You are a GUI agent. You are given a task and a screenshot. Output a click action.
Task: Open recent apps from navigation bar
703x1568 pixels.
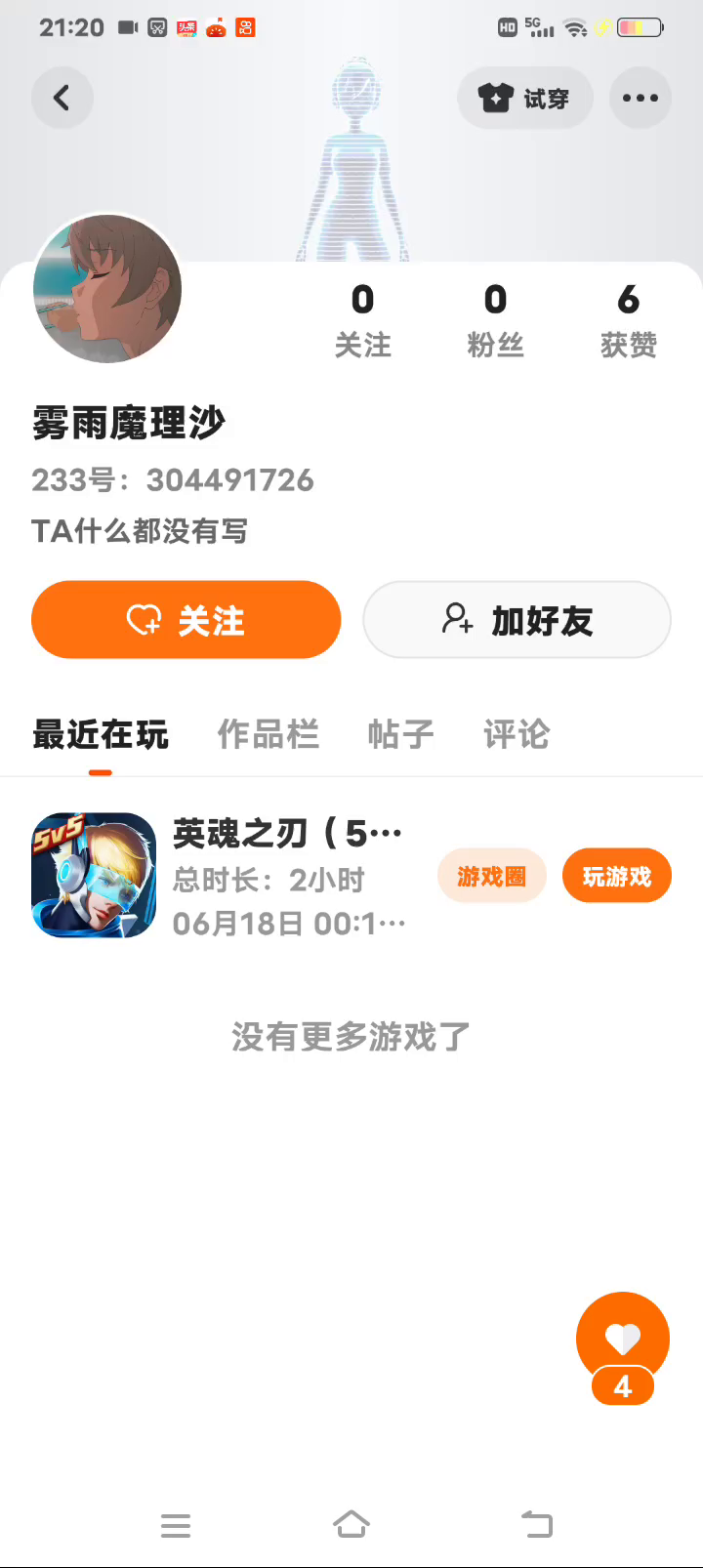tap(176, 1524)
